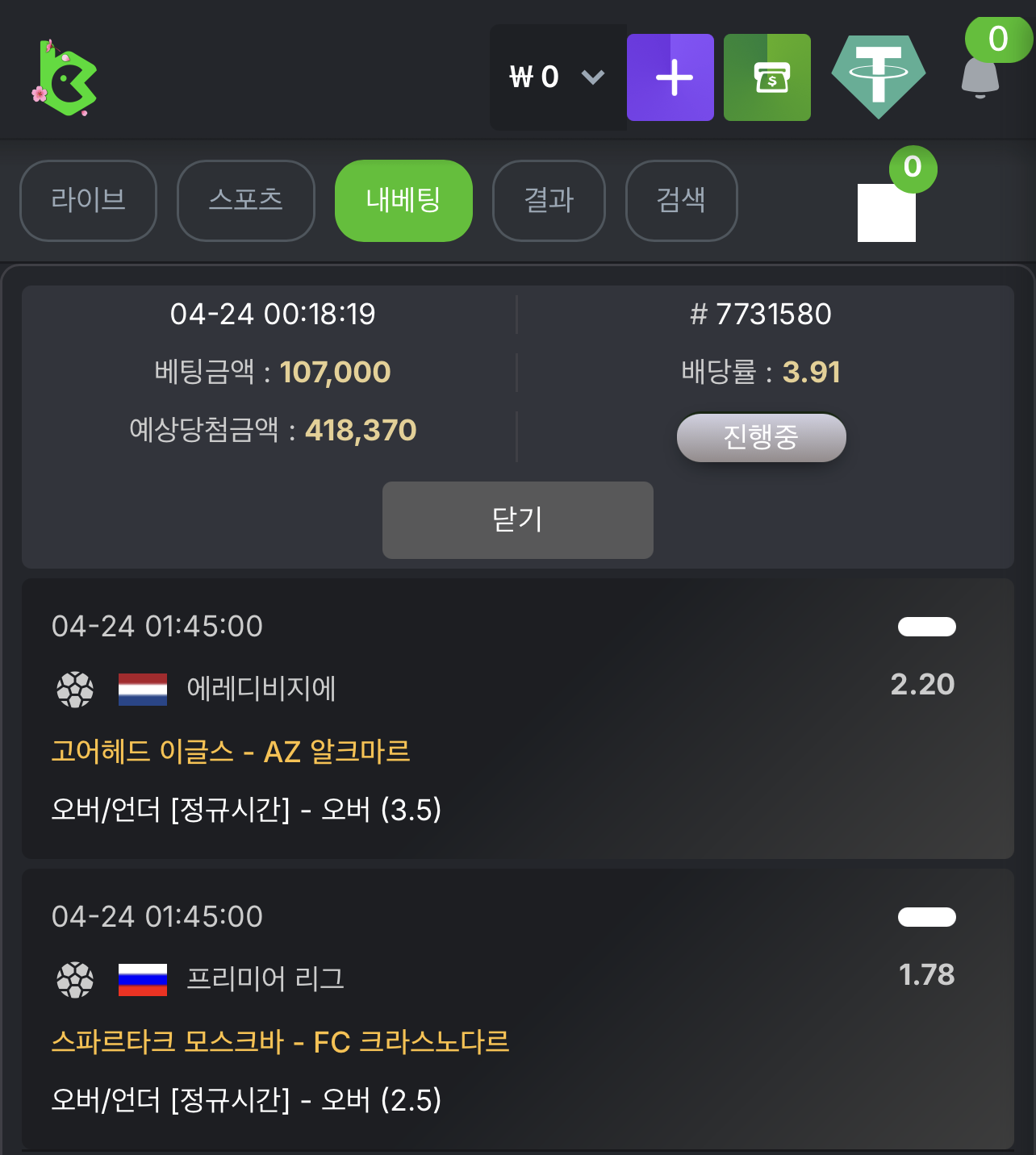The height and width of the screenshot is (1155, 1036).
Task: Open the ₩ 0 balance dropdown
Action: coord(558,77)
